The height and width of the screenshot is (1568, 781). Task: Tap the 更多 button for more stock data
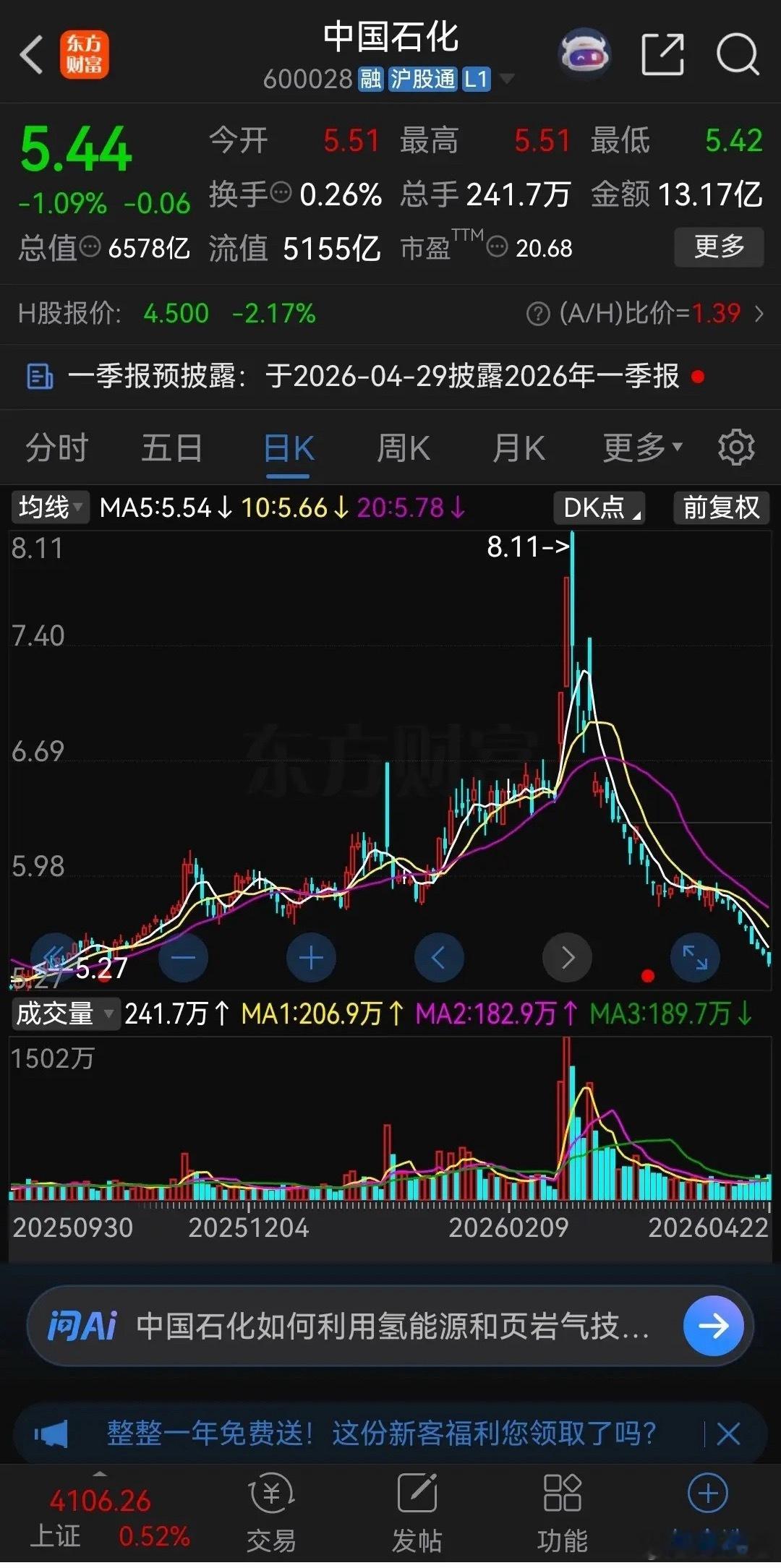(718, 247)
